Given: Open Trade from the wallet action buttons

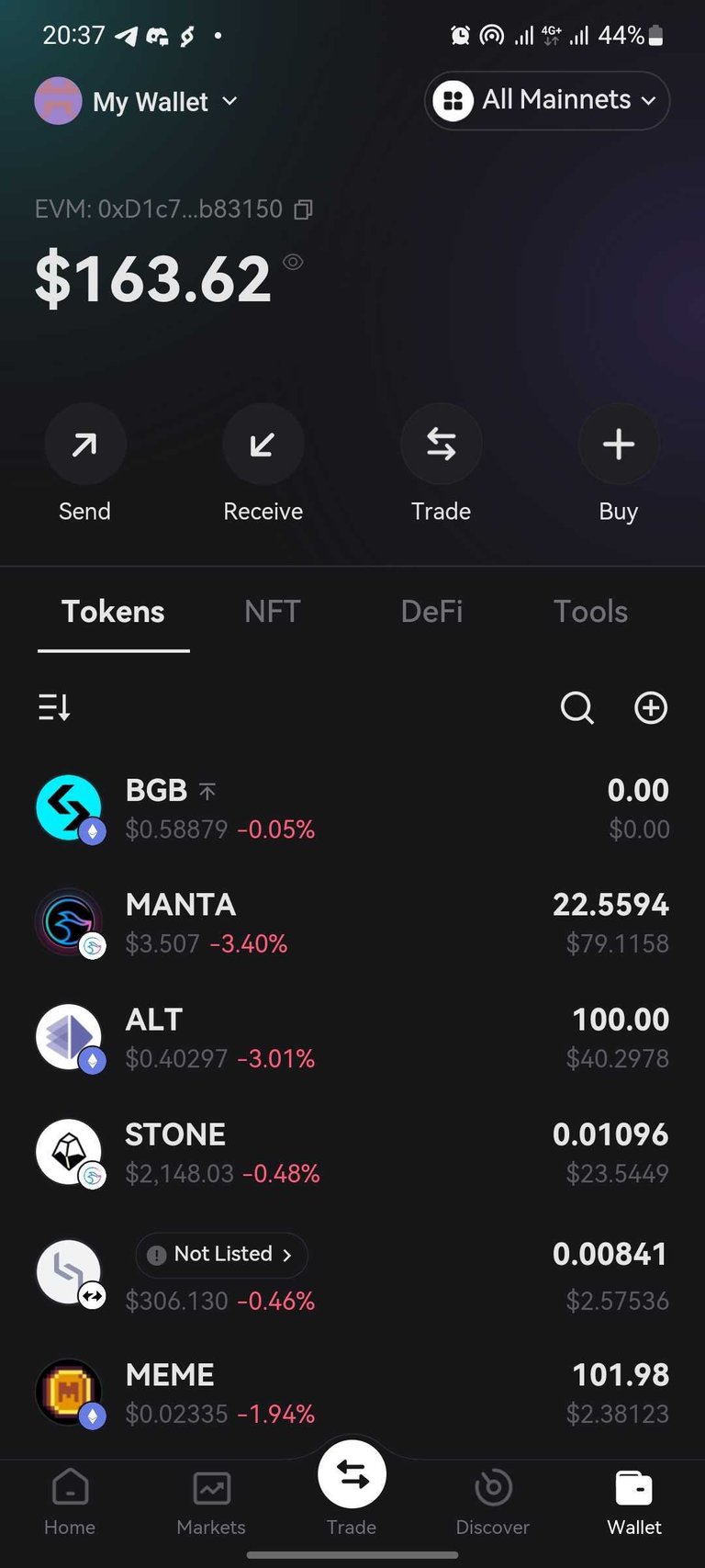Looking at the screenshot, I should [441, 465].
